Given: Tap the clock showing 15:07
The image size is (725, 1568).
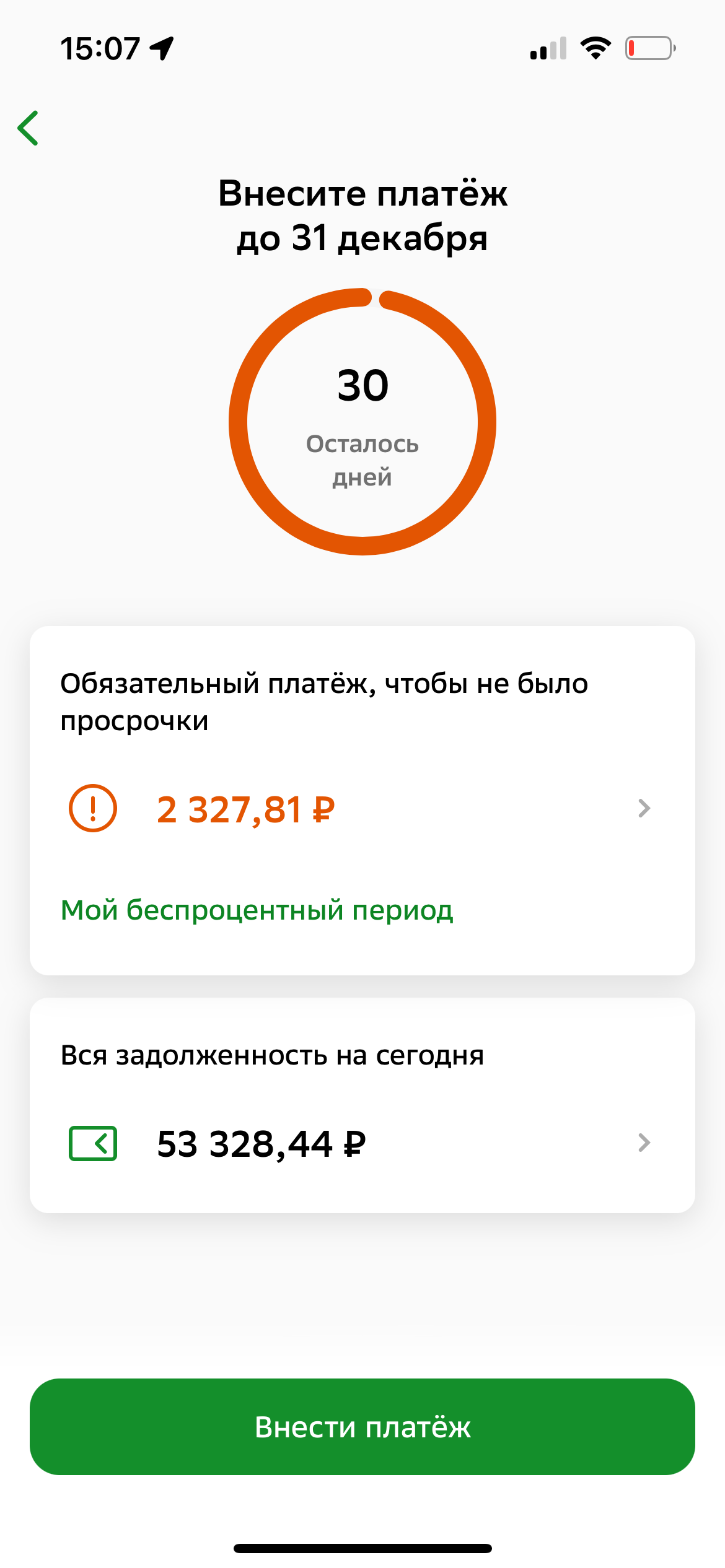Looking at the screenshot, I should [99, 48].
